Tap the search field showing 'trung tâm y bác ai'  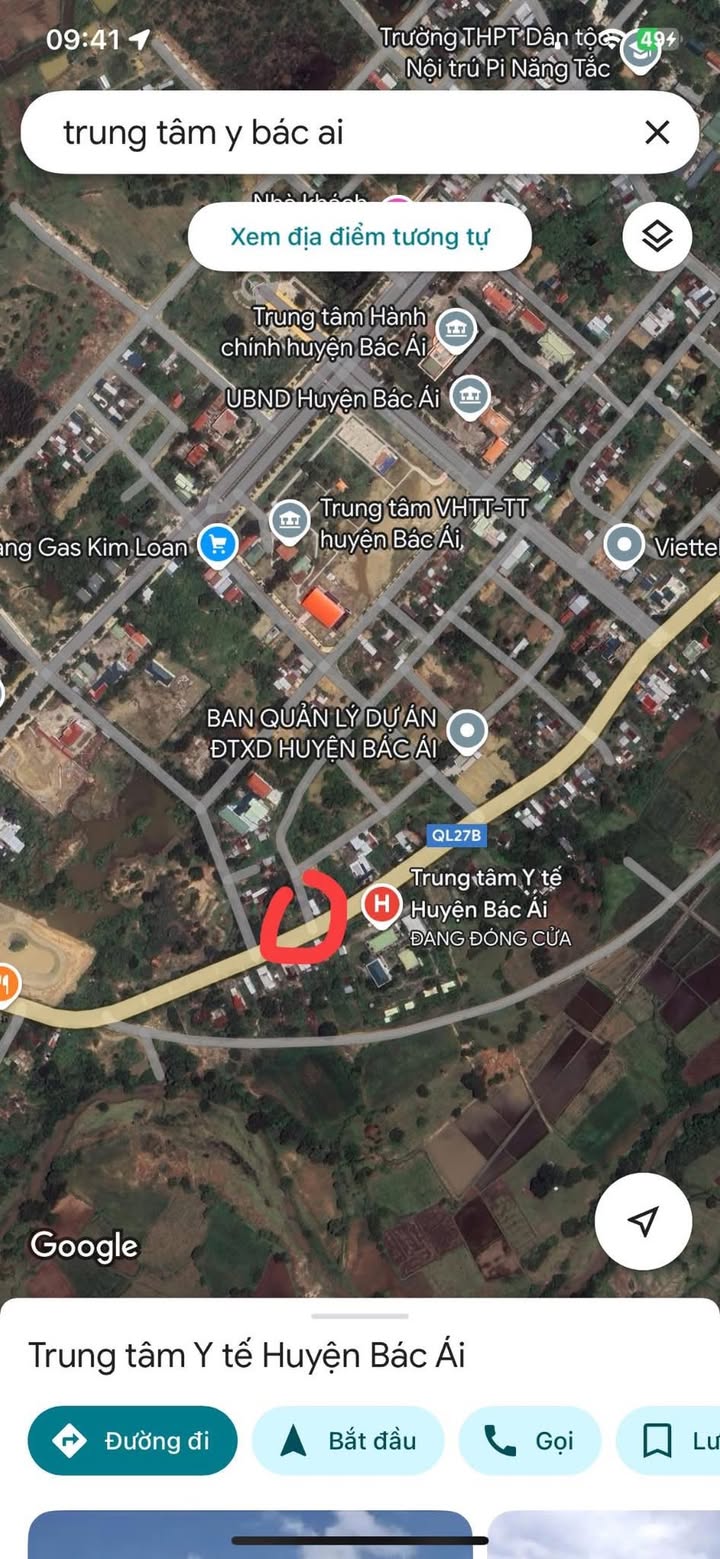(x=330, y=133)
